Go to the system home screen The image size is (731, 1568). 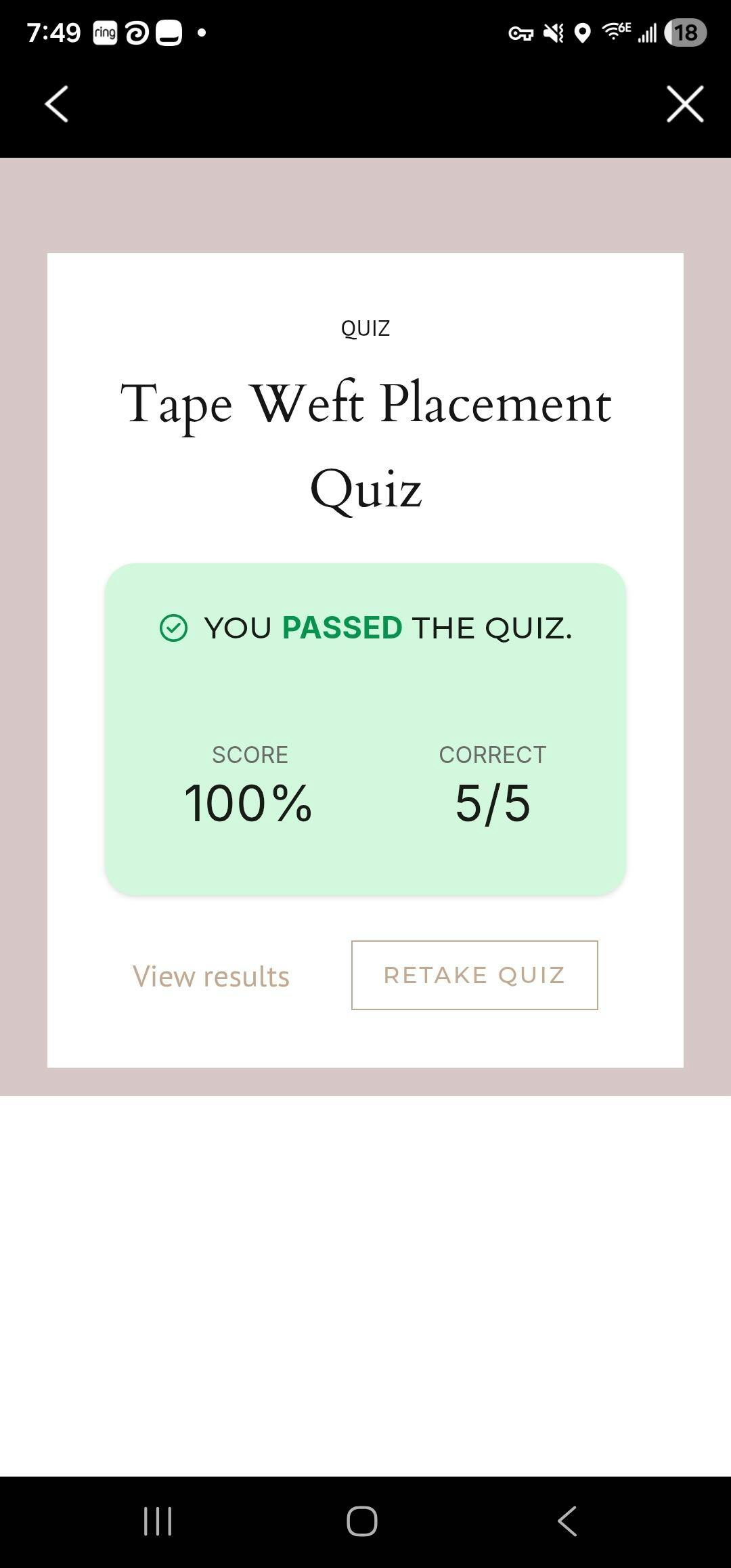(x=362, y=1521)
